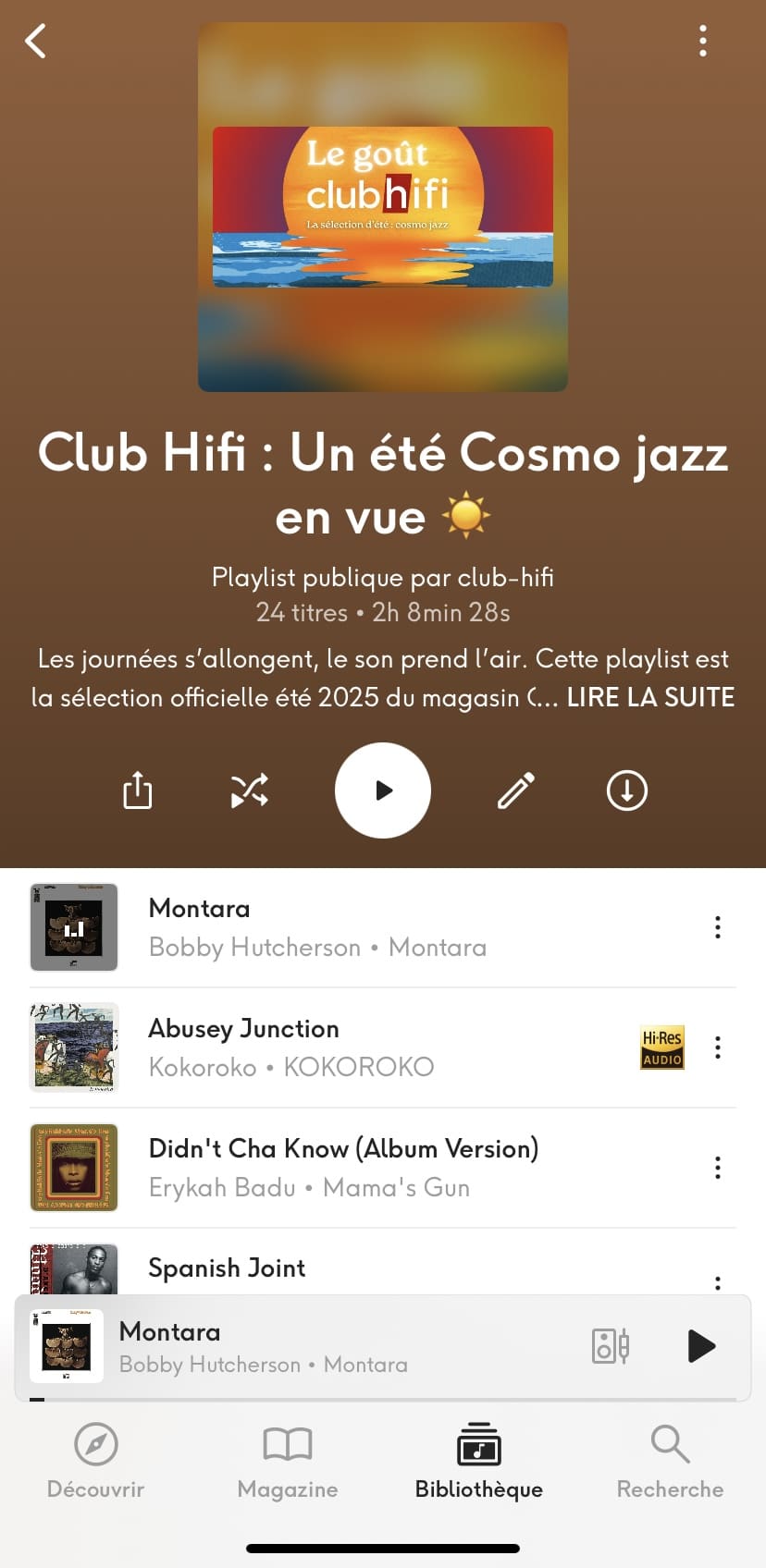766x1568 pixels.
Task: Open options for the first Montara track row
Action: tap(717, 927)
